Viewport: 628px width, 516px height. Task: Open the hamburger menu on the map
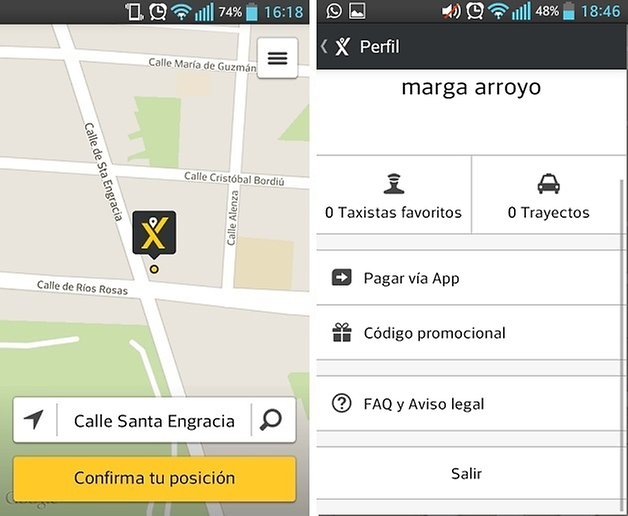[x=277, y=58]
